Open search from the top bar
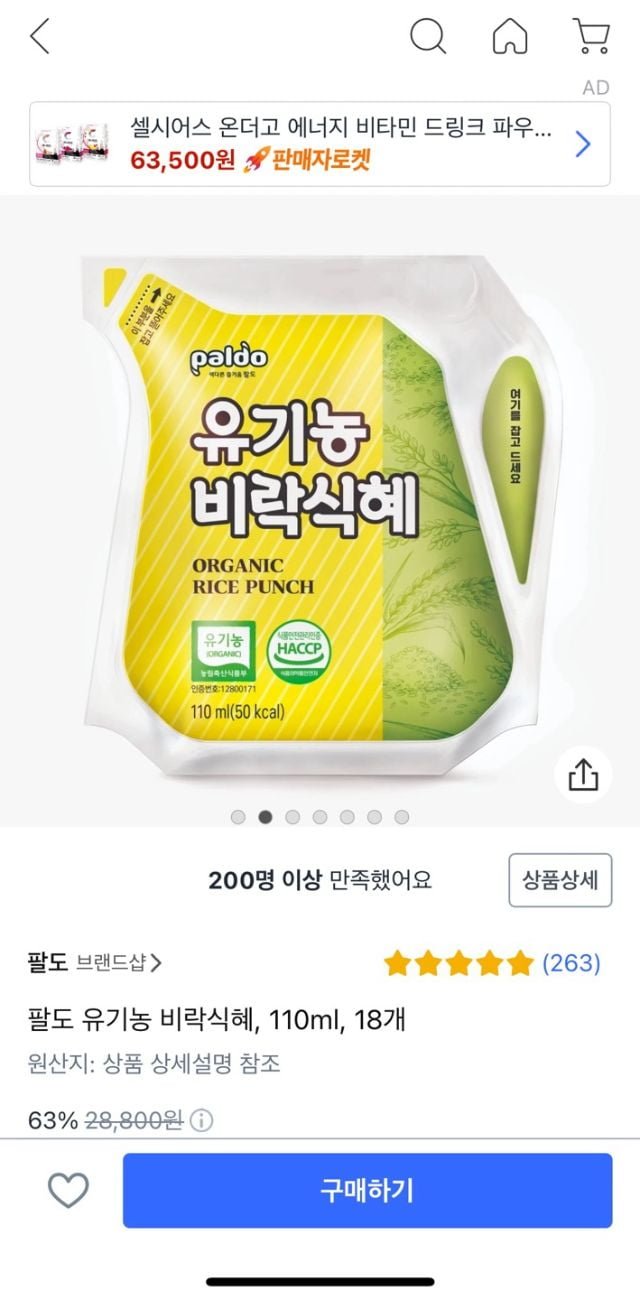This screenshot has width=640, height=1300. pyautogui.click(x=428, y=37)
